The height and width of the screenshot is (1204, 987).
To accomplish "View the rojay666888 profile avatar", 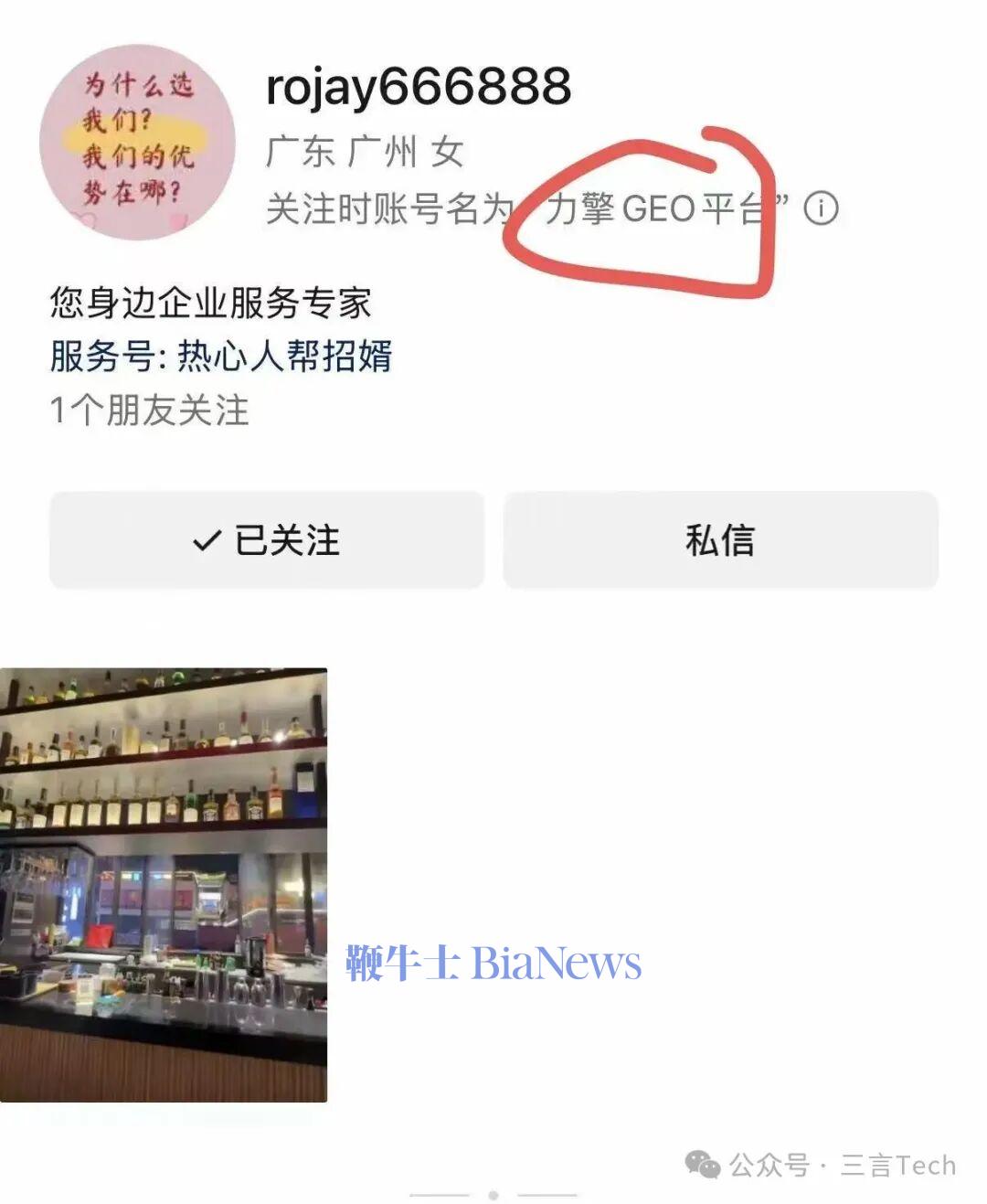I will (x=137, y=142).
